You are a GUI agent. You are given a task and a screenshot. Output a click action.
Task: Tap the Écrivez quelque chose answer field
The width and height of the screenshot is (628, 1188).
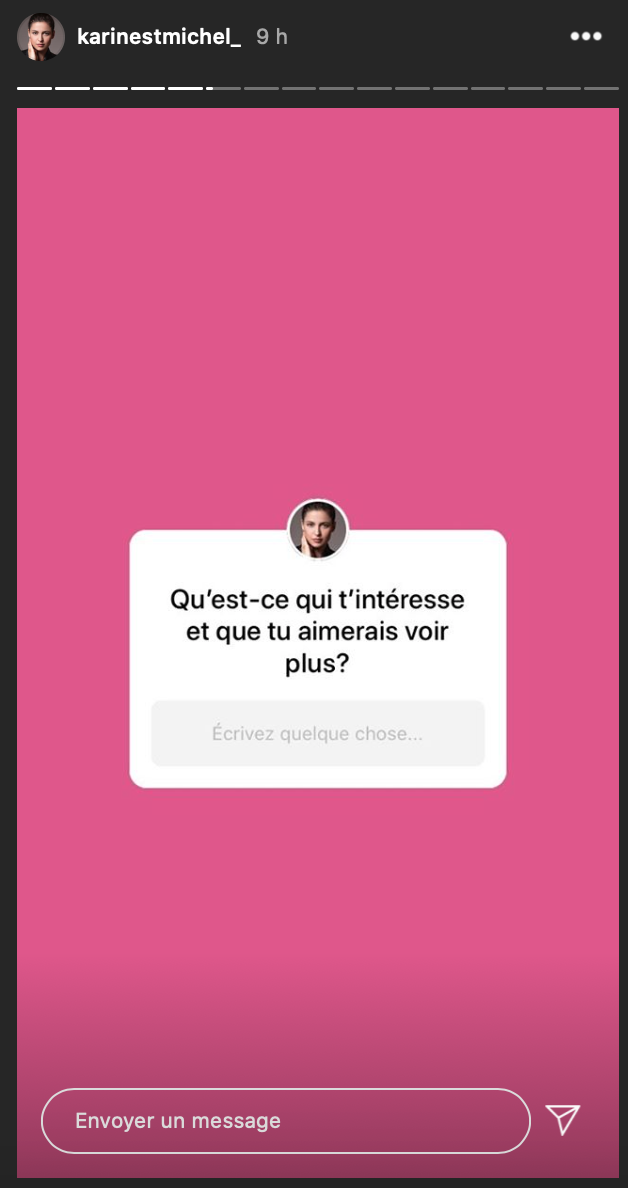click(x=317, y=733)
